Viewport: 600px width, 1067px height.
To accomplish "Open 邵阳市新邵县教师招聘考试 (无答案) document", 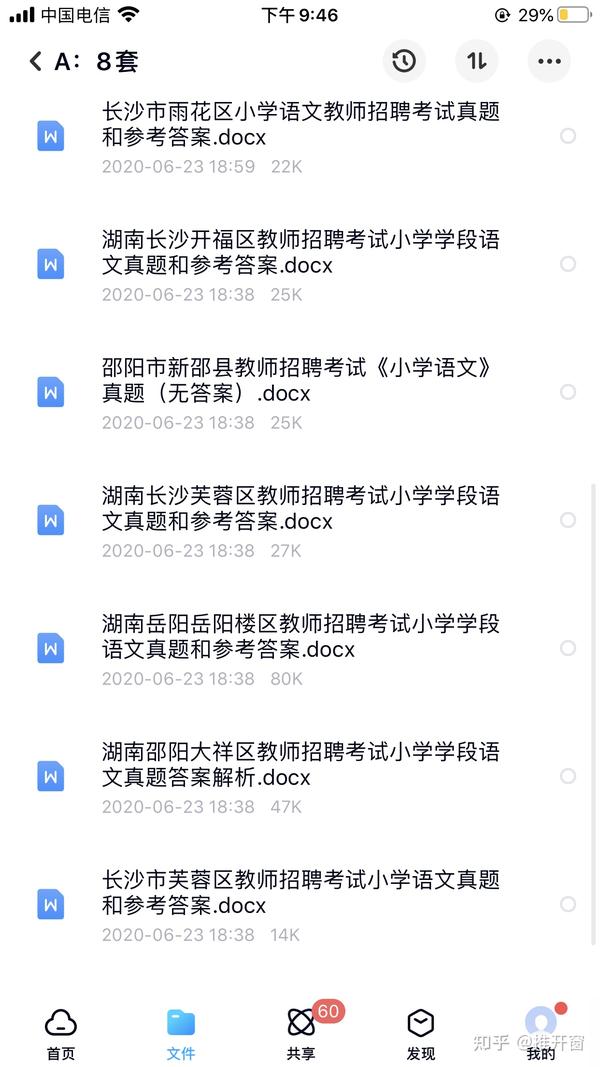I will 301,392.
